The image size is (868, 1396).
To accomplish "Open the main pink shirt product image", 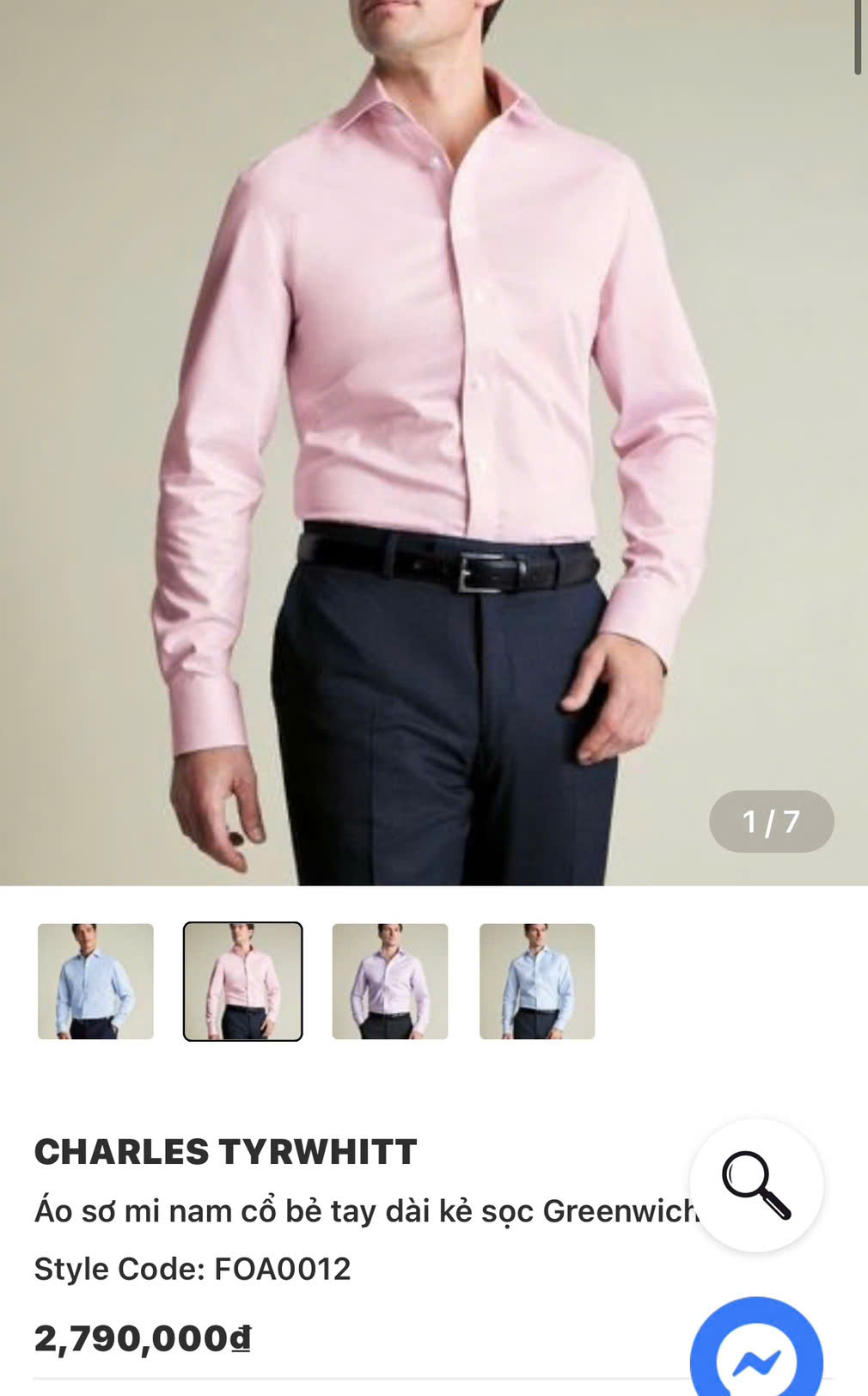I will pos(434,430).
